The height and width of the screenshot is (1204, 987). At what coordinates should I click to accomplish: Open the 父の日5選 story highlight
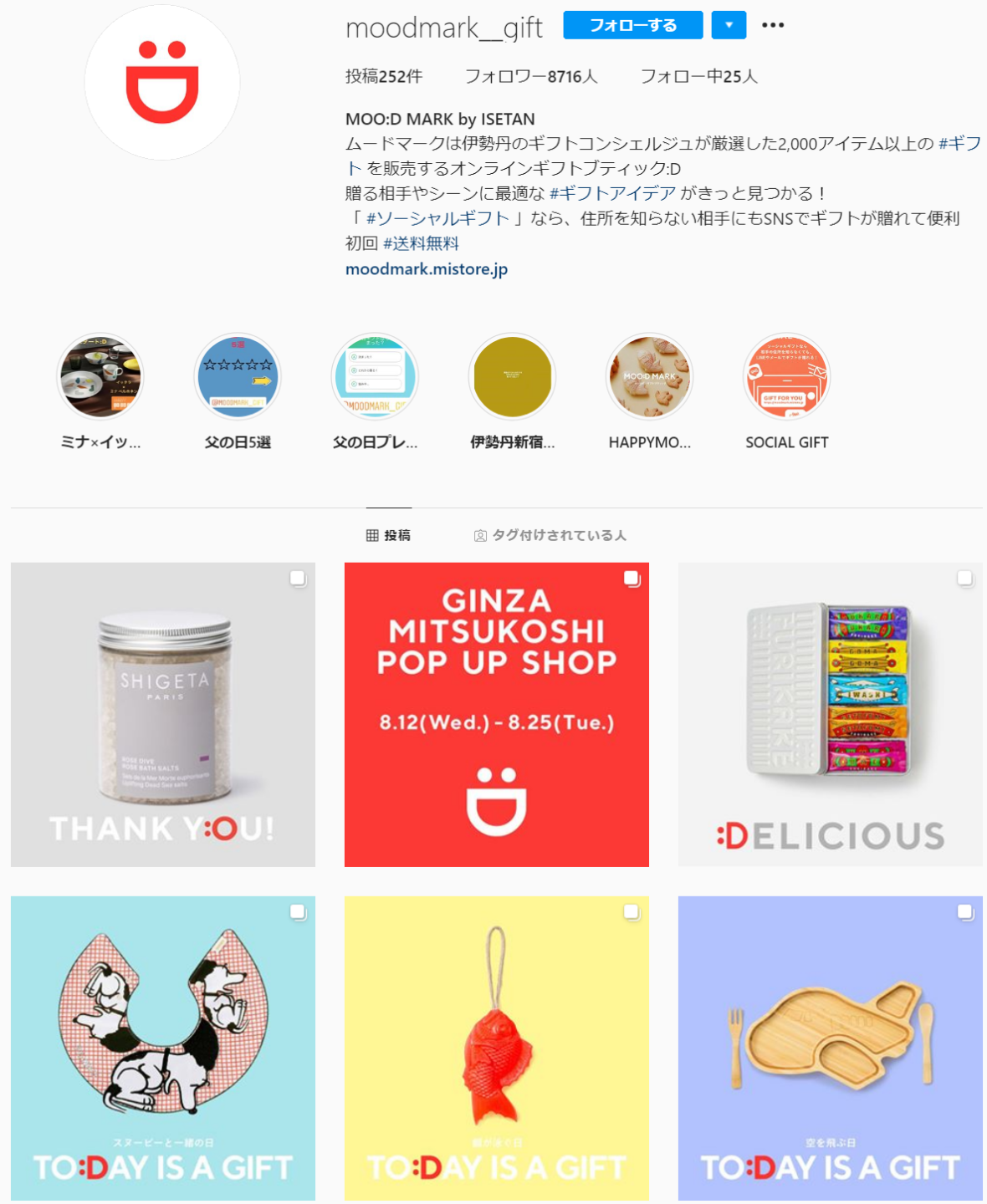238,377
